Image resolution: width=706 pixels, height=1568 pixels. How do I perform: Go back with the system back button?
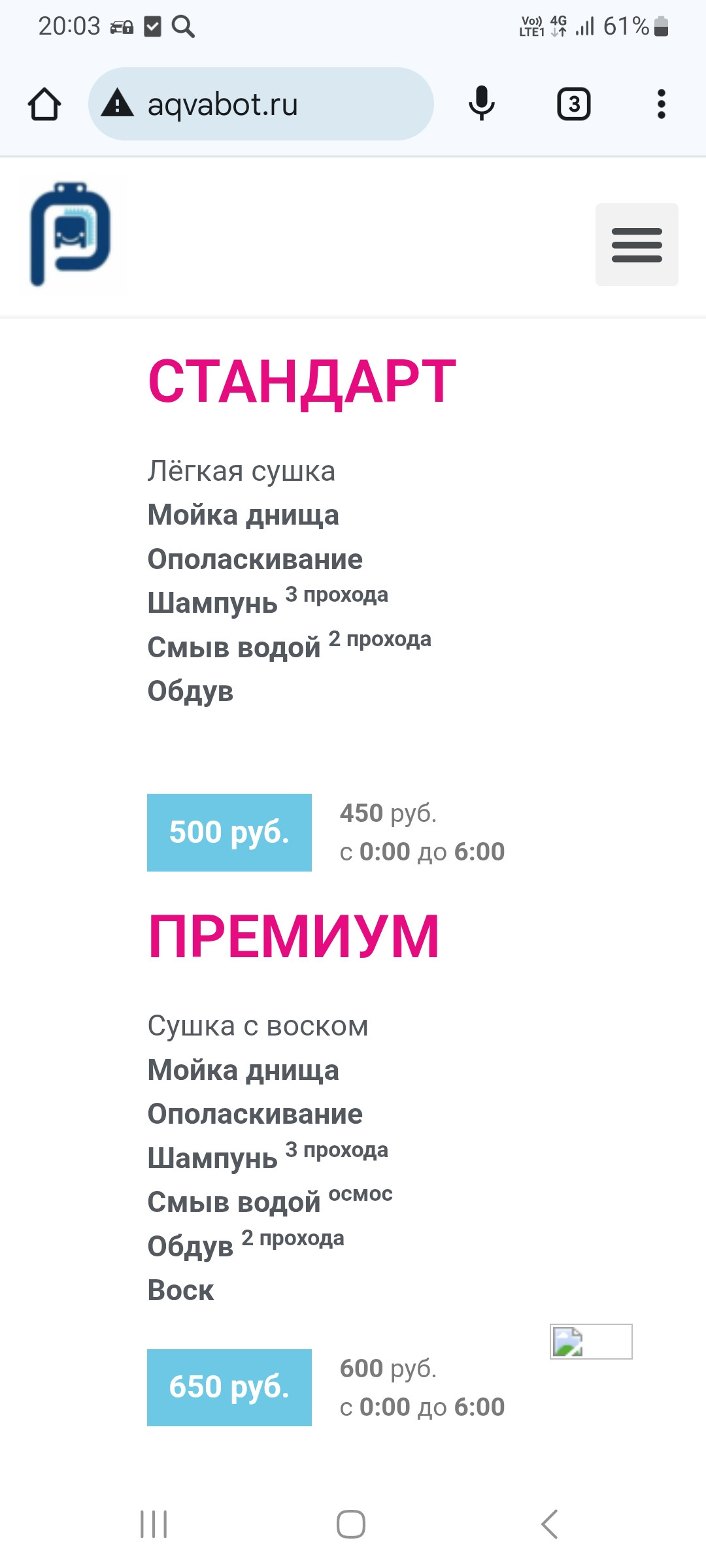[x=550, y=1524]
